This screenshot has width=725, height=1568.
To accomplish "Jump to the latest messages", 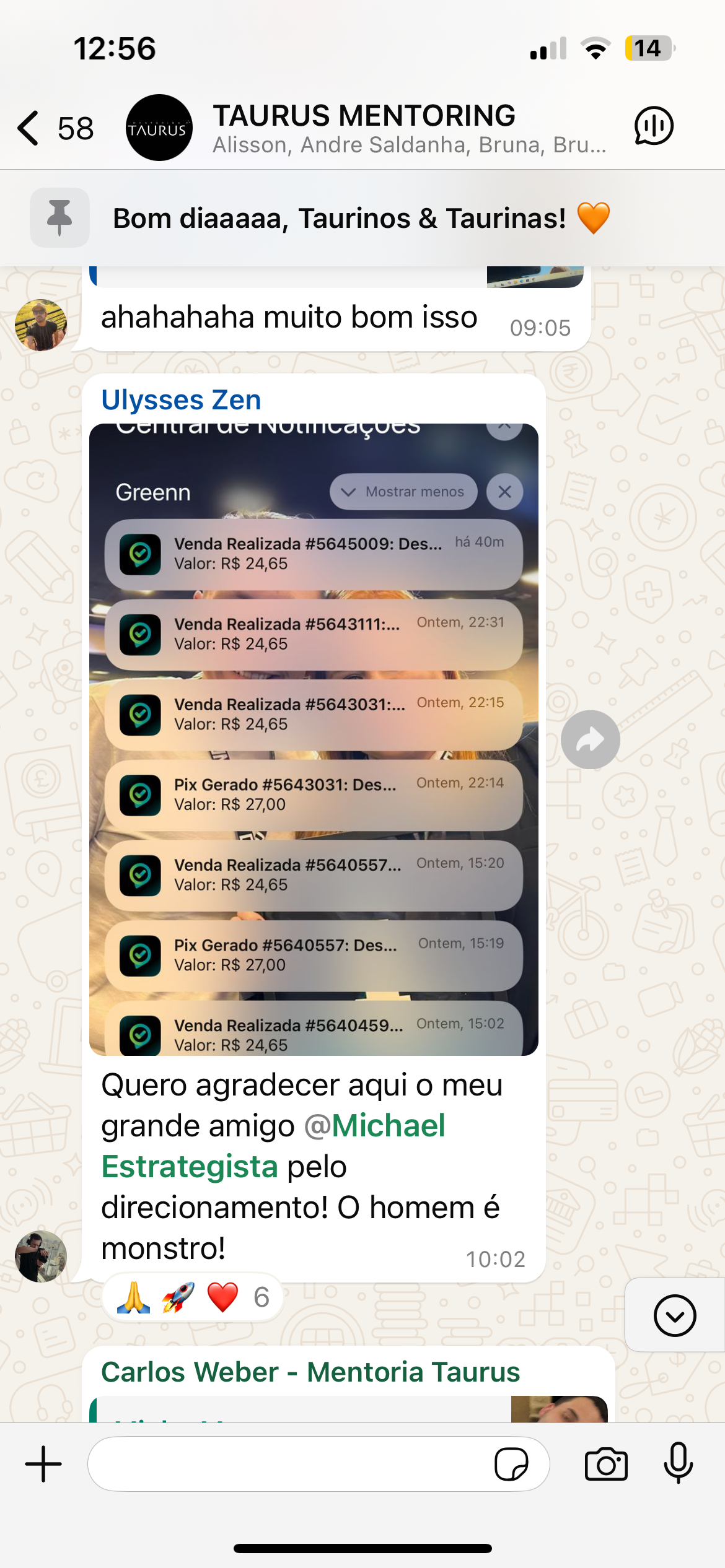I will coord(674,1315).
